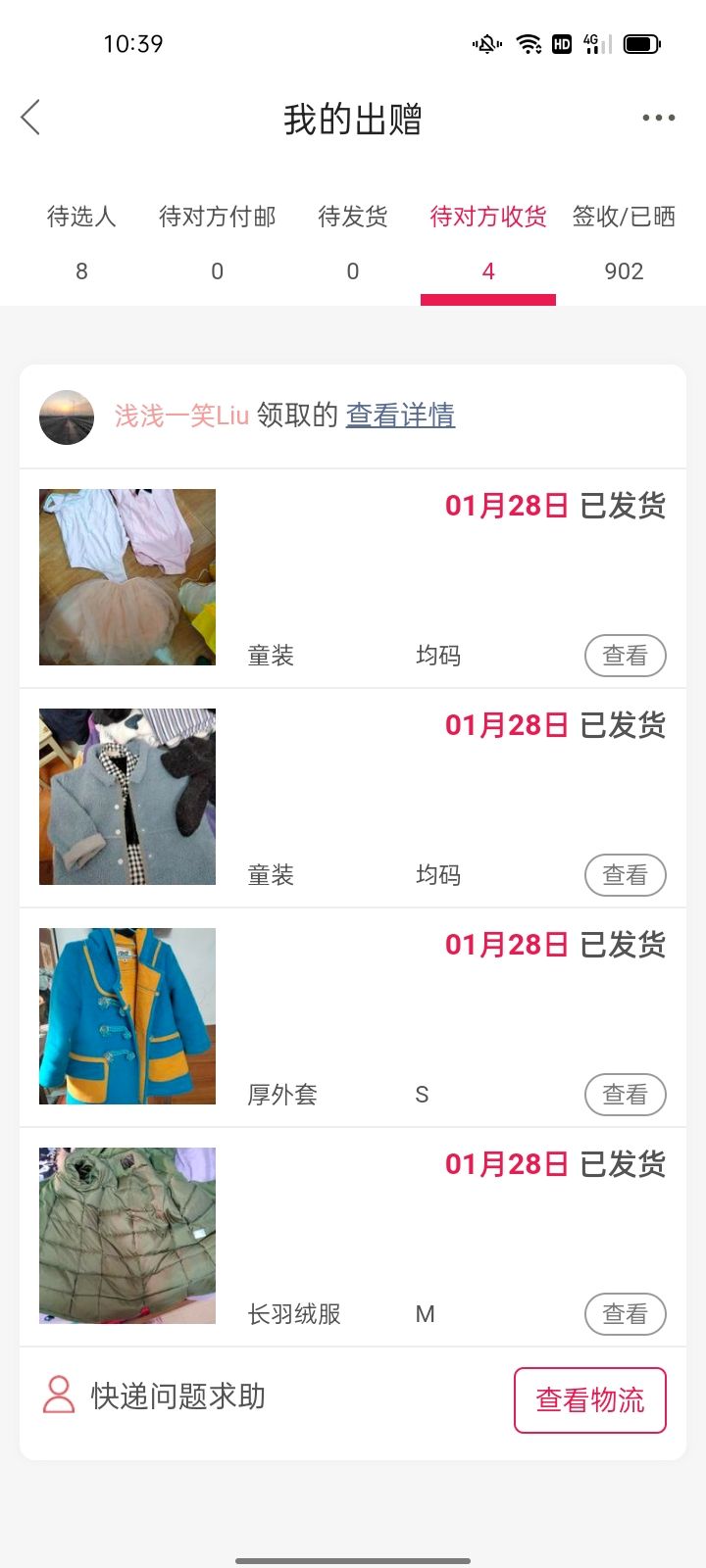Viewport: 706px width, 1568px height.
Task: Select the 待发货 tab
Action: (353, 242)
